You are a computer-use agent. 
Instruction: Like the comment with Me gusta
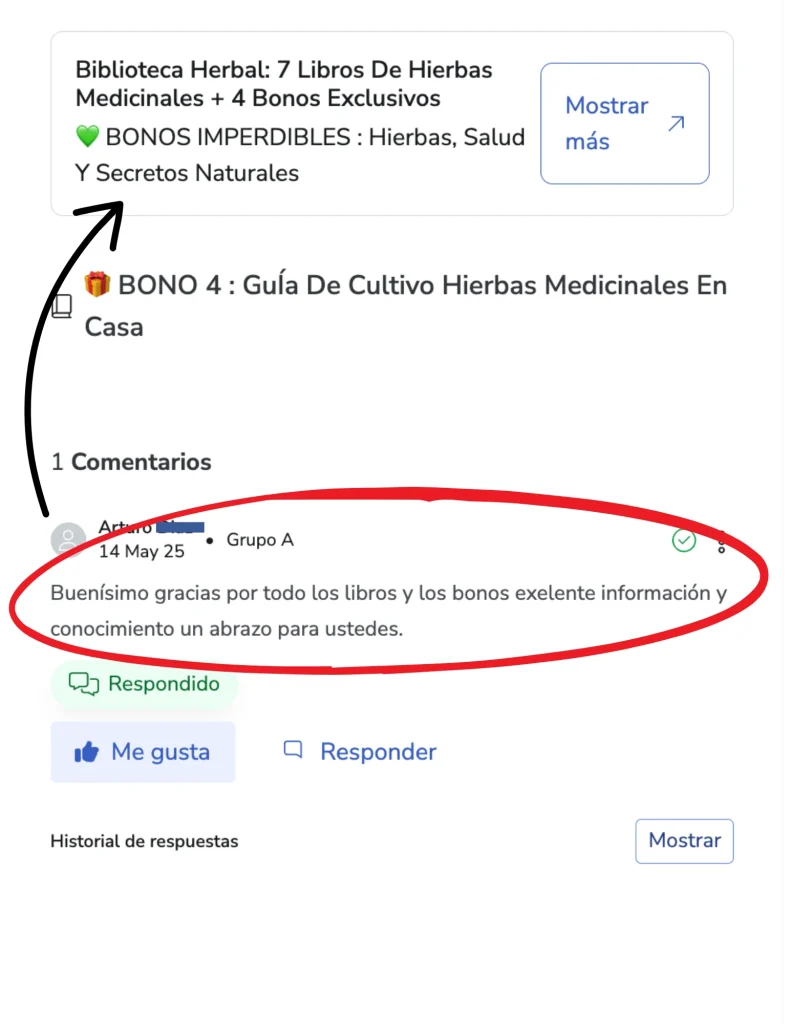tap(143, 752)
